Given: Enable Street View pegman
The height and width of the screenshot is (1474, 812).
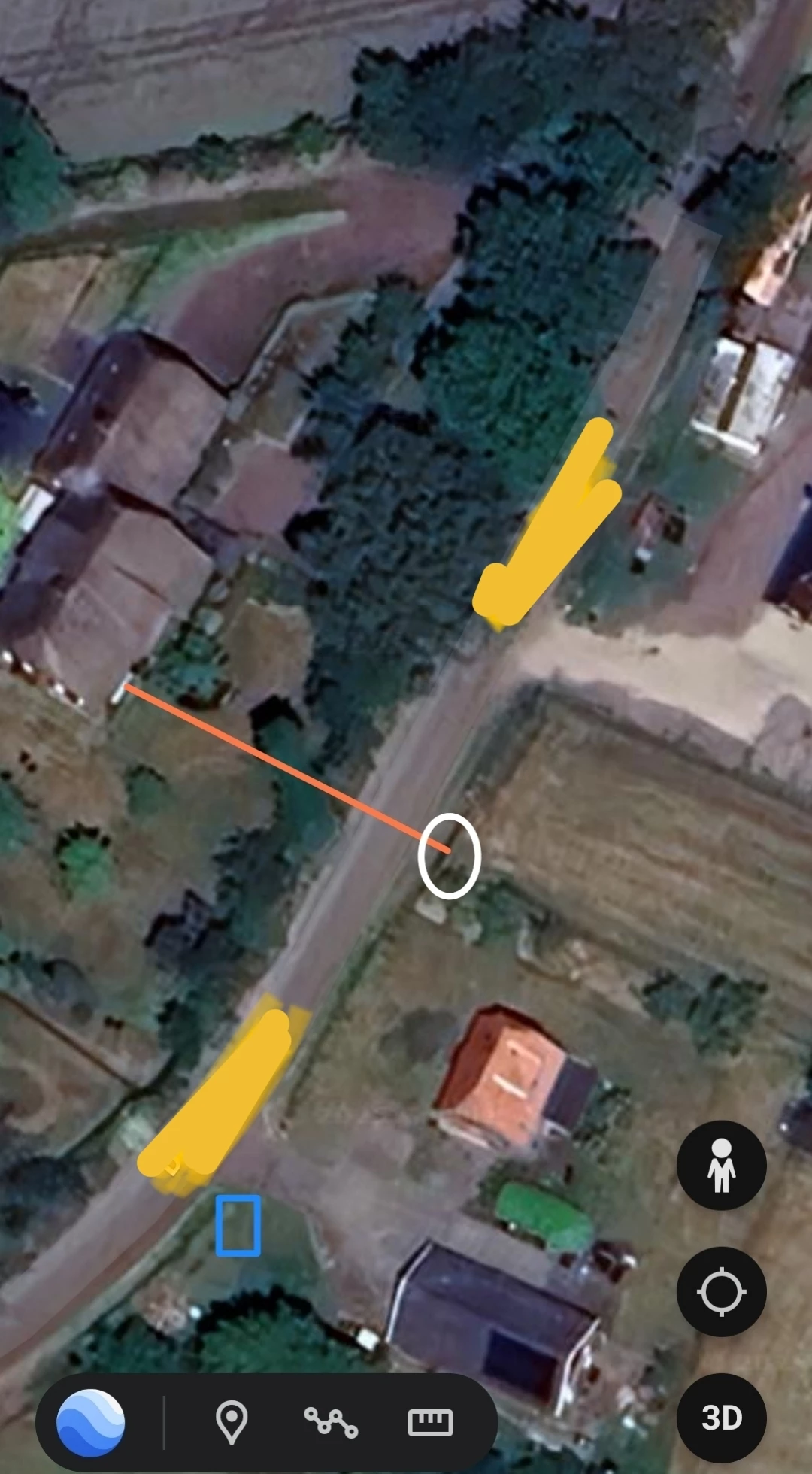Looking at the screenshot, I should point(721,1165).
